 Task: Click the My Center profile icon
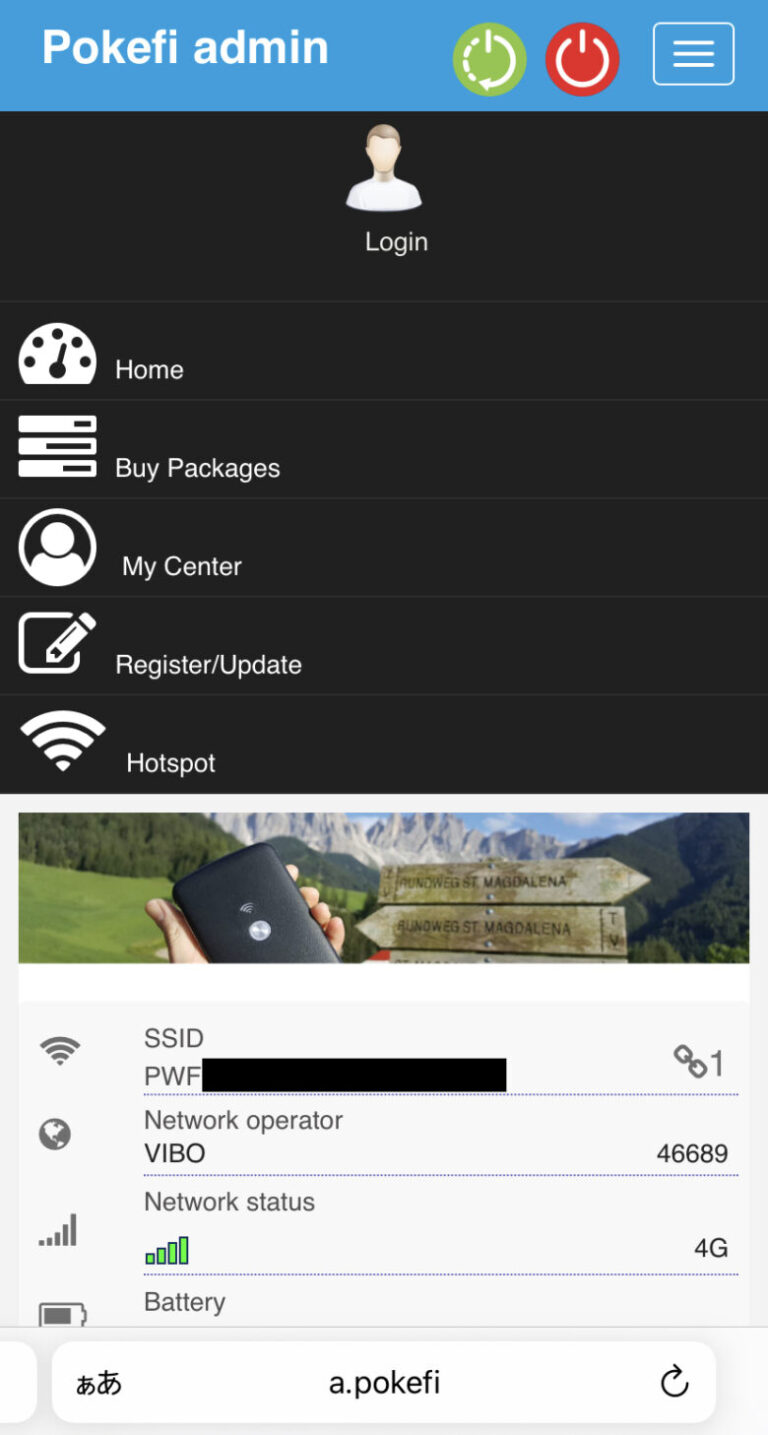(x=57, y=546)
